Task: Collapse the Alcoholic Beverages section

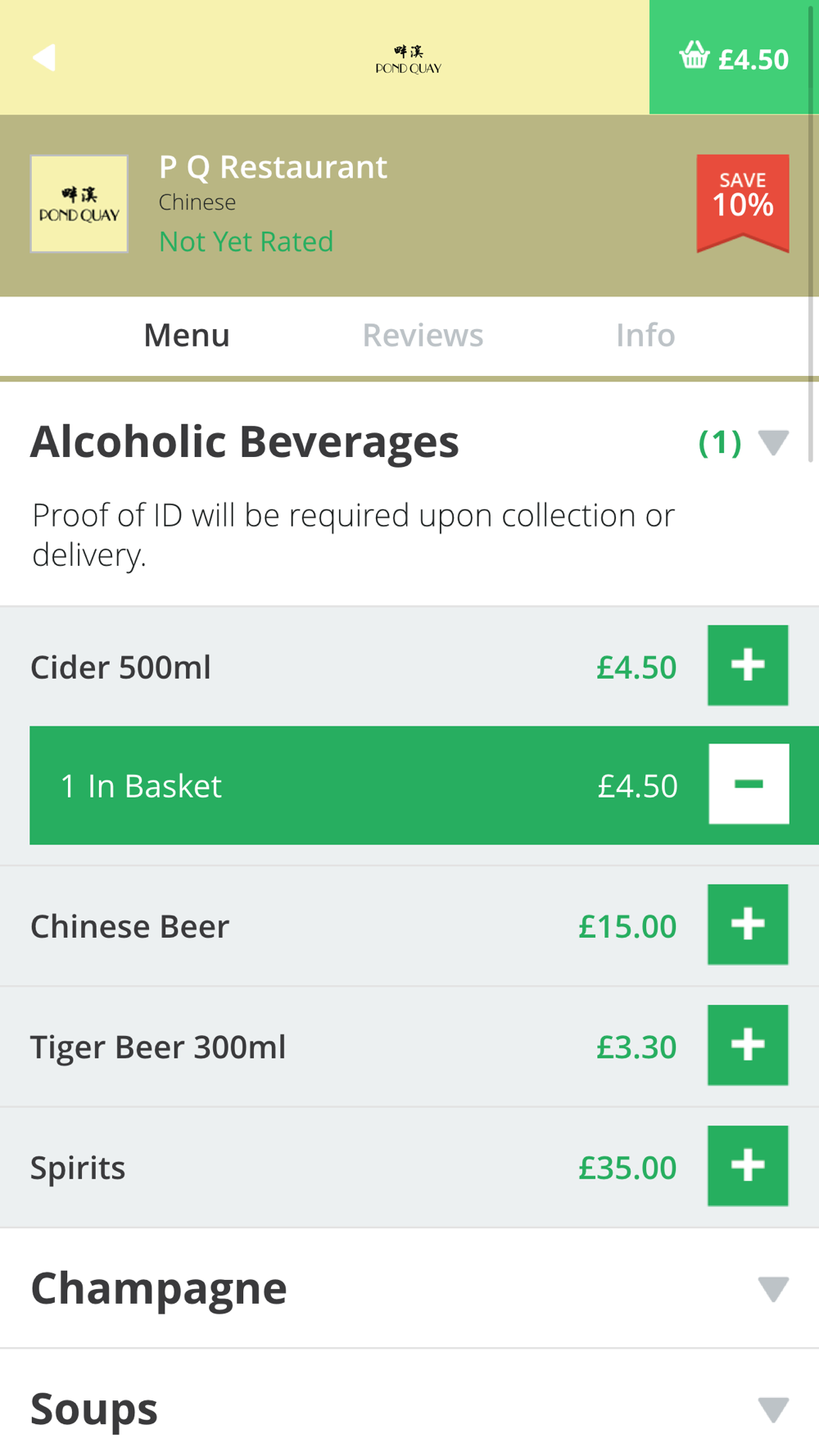Action: point(772,442)
